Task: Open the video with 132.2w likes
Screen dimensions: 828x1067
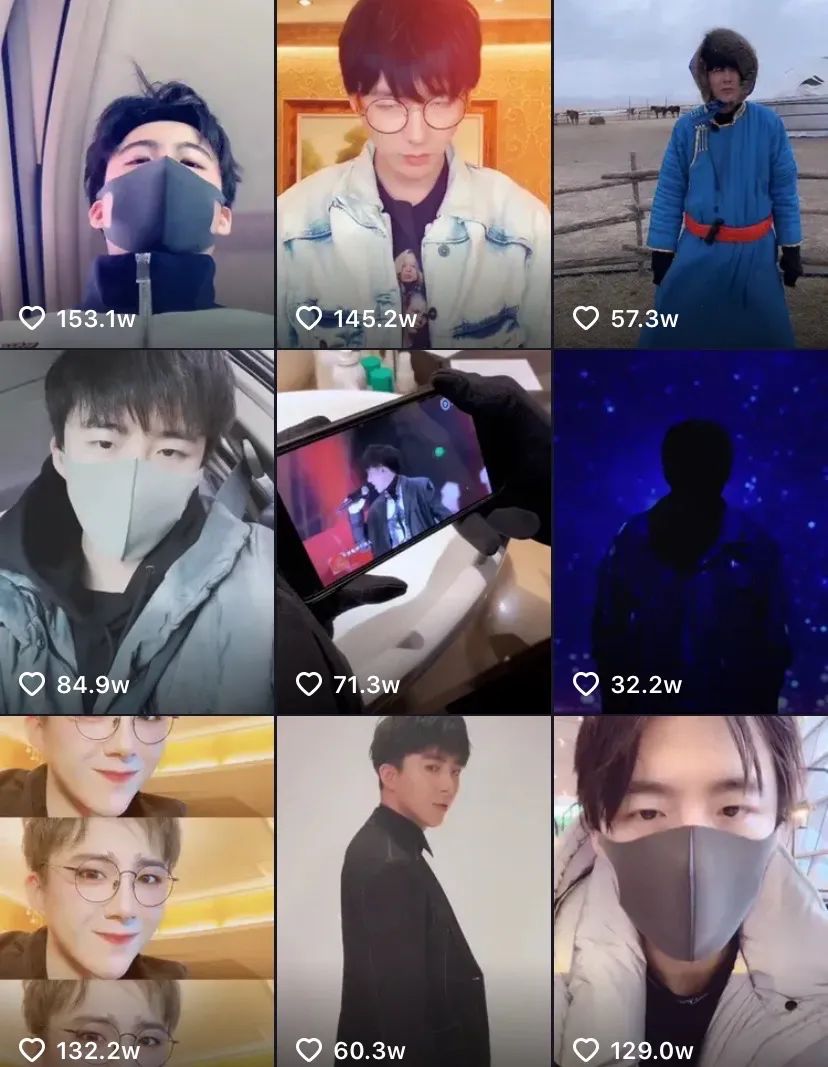Action: pos(137,890)
